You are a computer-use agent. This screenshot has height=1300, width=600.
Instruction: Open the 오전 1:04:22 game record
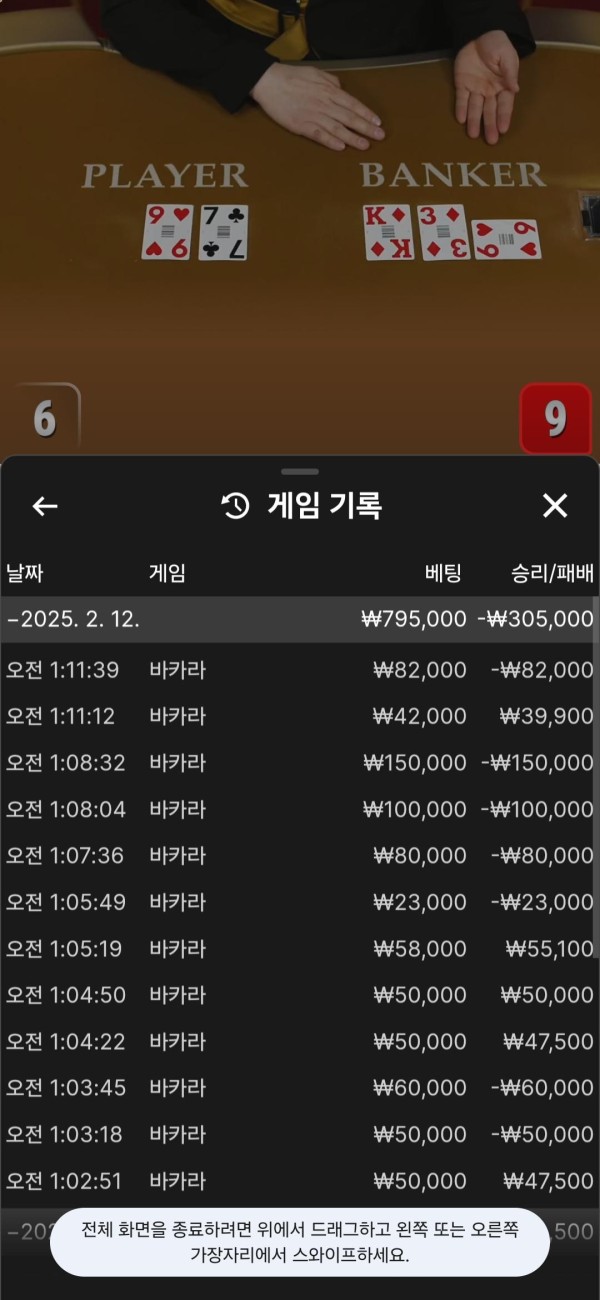(x=300, y=1041)
